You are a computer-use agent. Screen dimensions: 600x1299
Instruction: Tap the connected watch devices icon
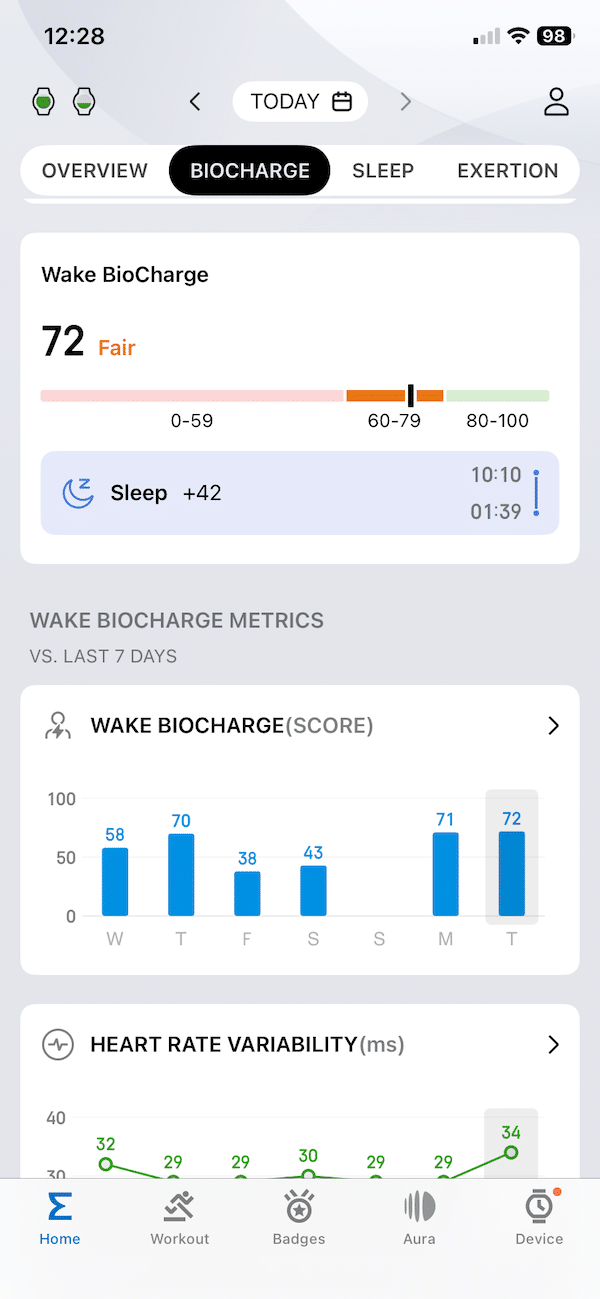point(64,101)
